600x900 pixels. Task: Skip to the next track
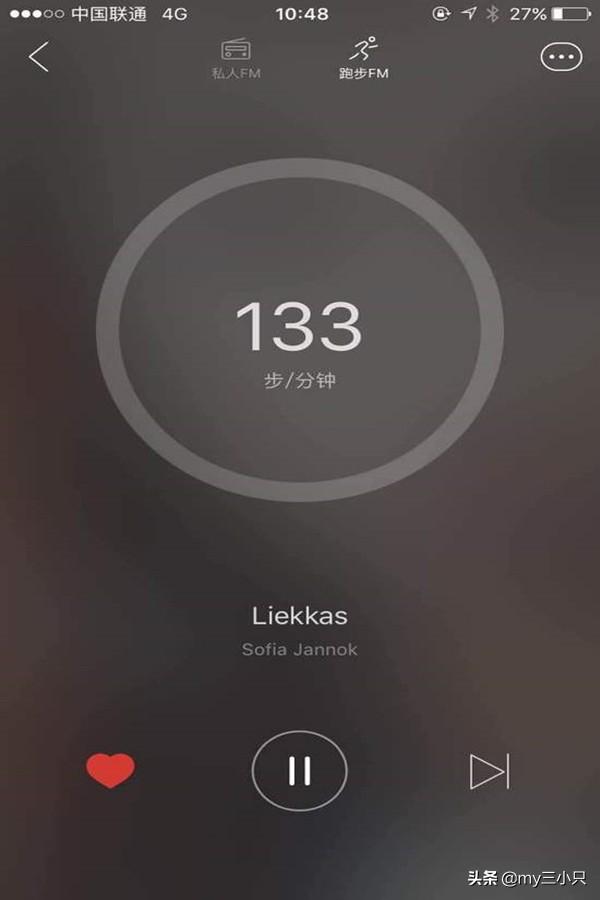tap(490, 771)
